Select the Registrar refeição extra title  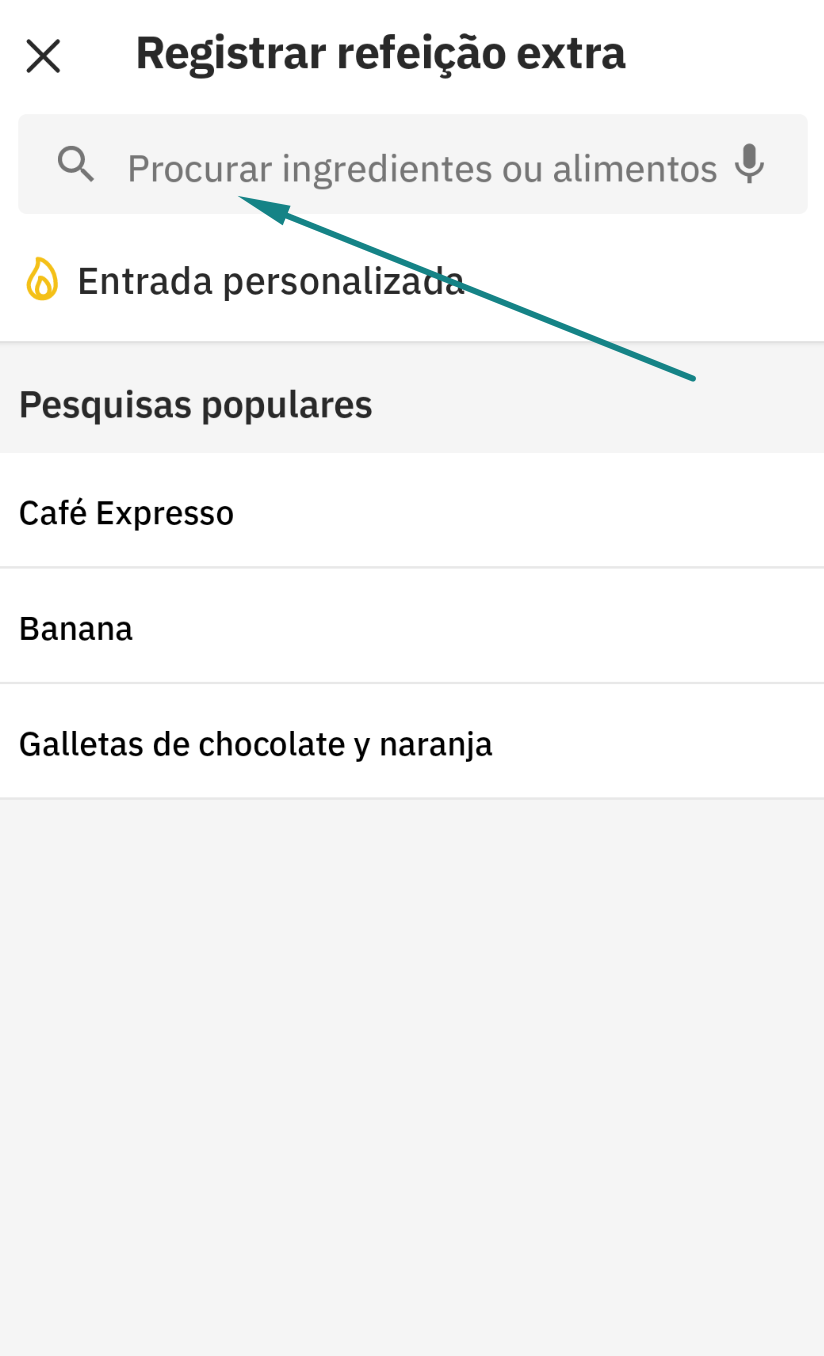(x=381, y=52)
